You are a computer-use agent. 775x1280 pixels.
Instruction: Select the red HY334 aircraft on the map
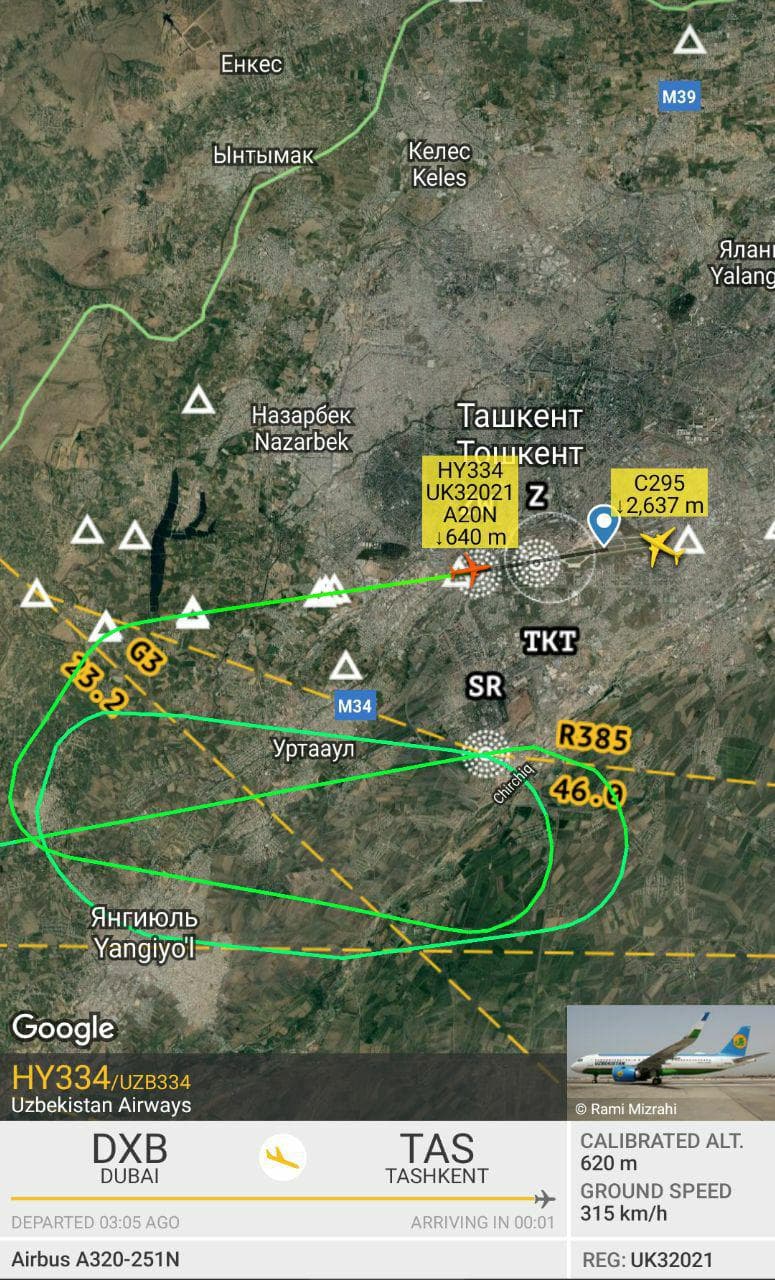470,571
